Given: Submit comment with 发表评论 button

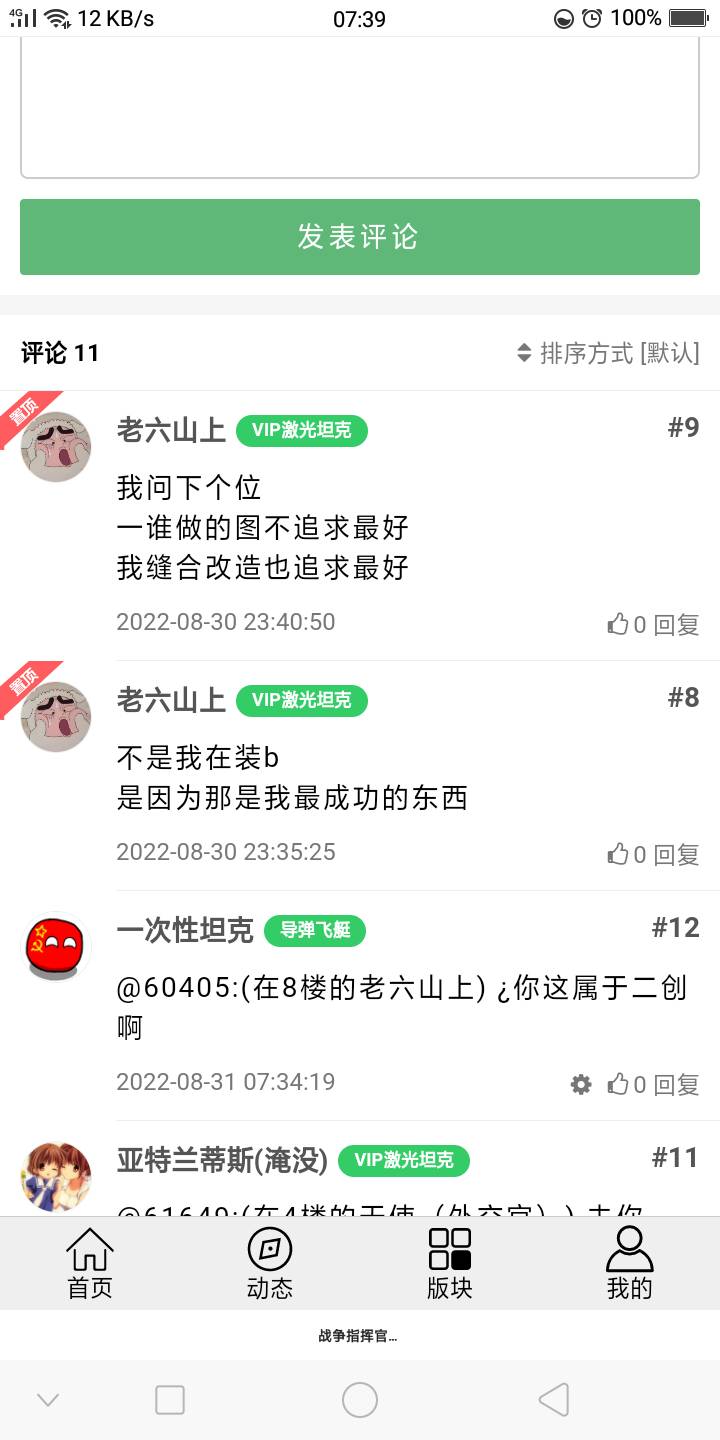Looking at the screenshot, I should (x=360, y=237).
